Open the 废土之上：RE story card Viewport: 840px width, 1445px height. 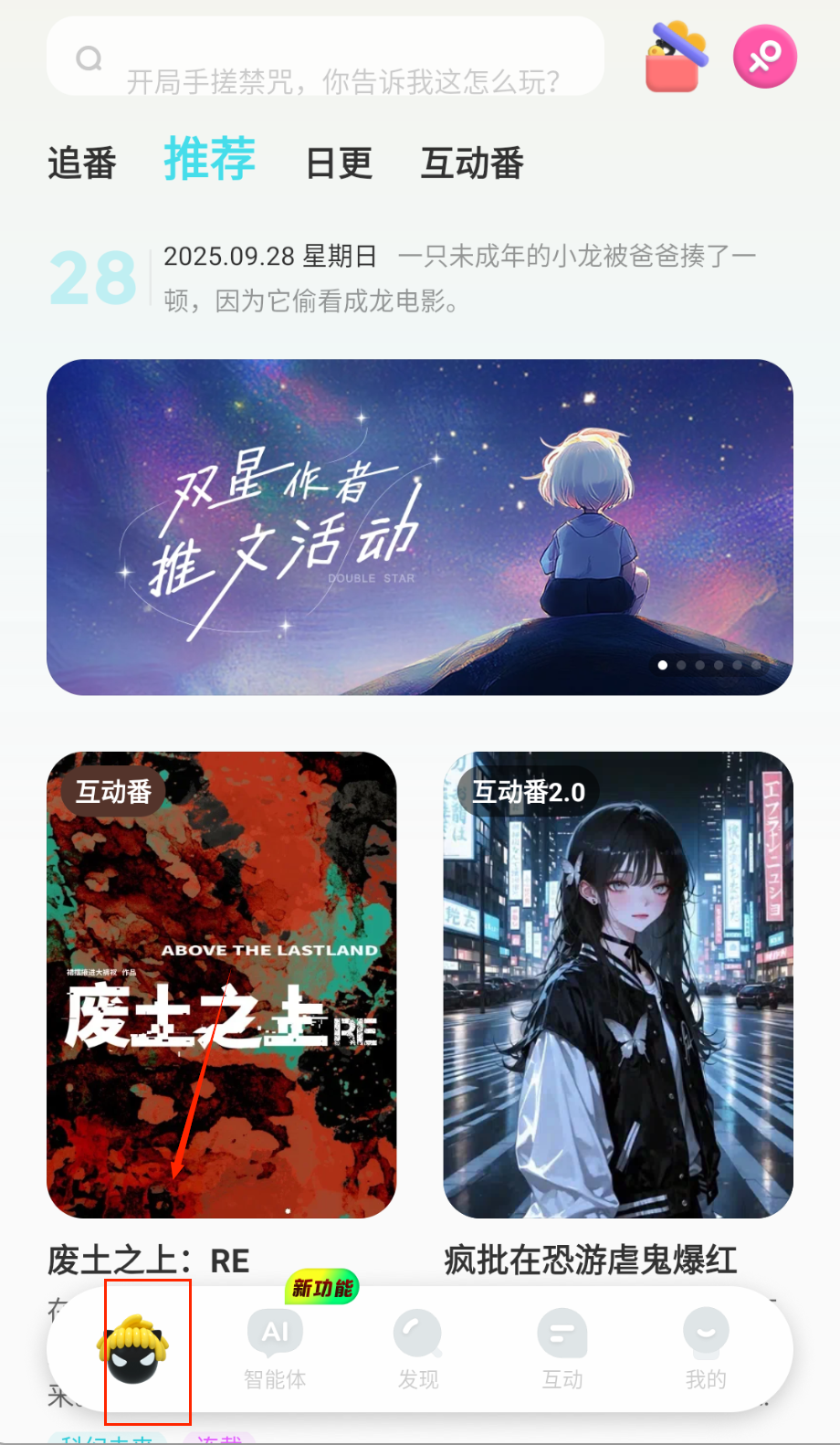tap(222, 984)
